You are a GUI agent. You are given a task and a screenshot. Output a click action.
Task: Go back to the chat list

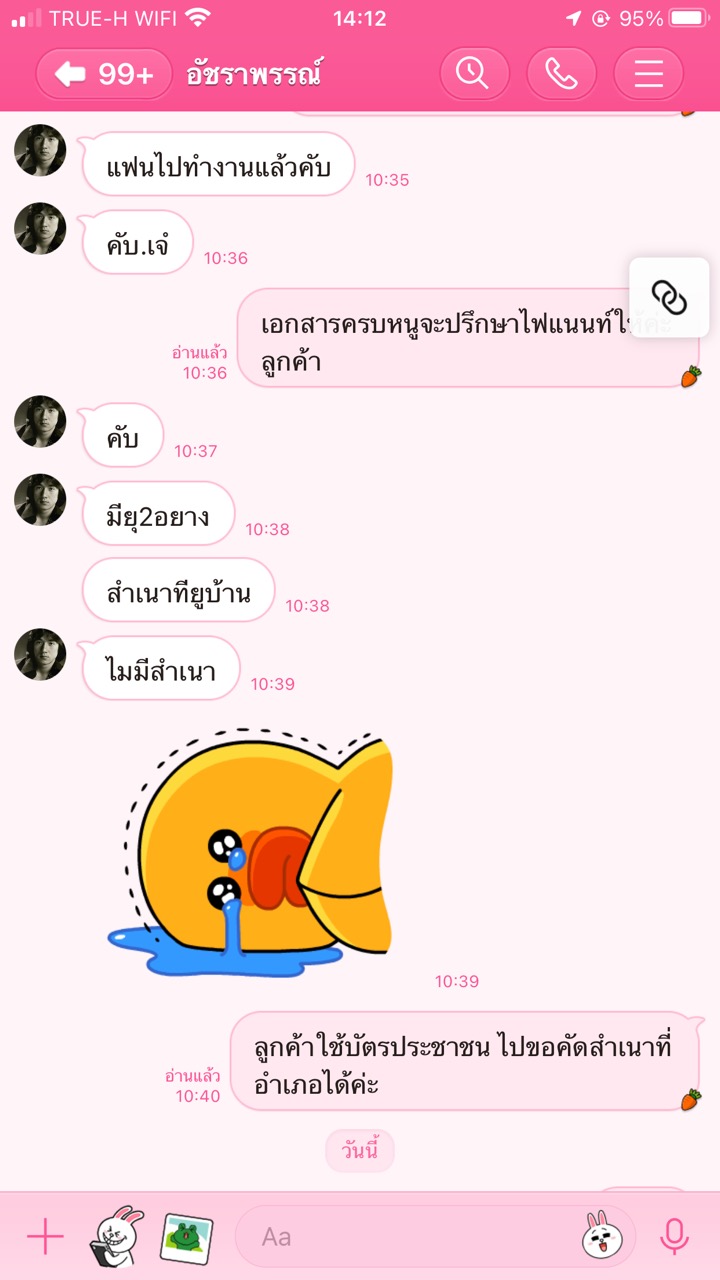(103, 74)
